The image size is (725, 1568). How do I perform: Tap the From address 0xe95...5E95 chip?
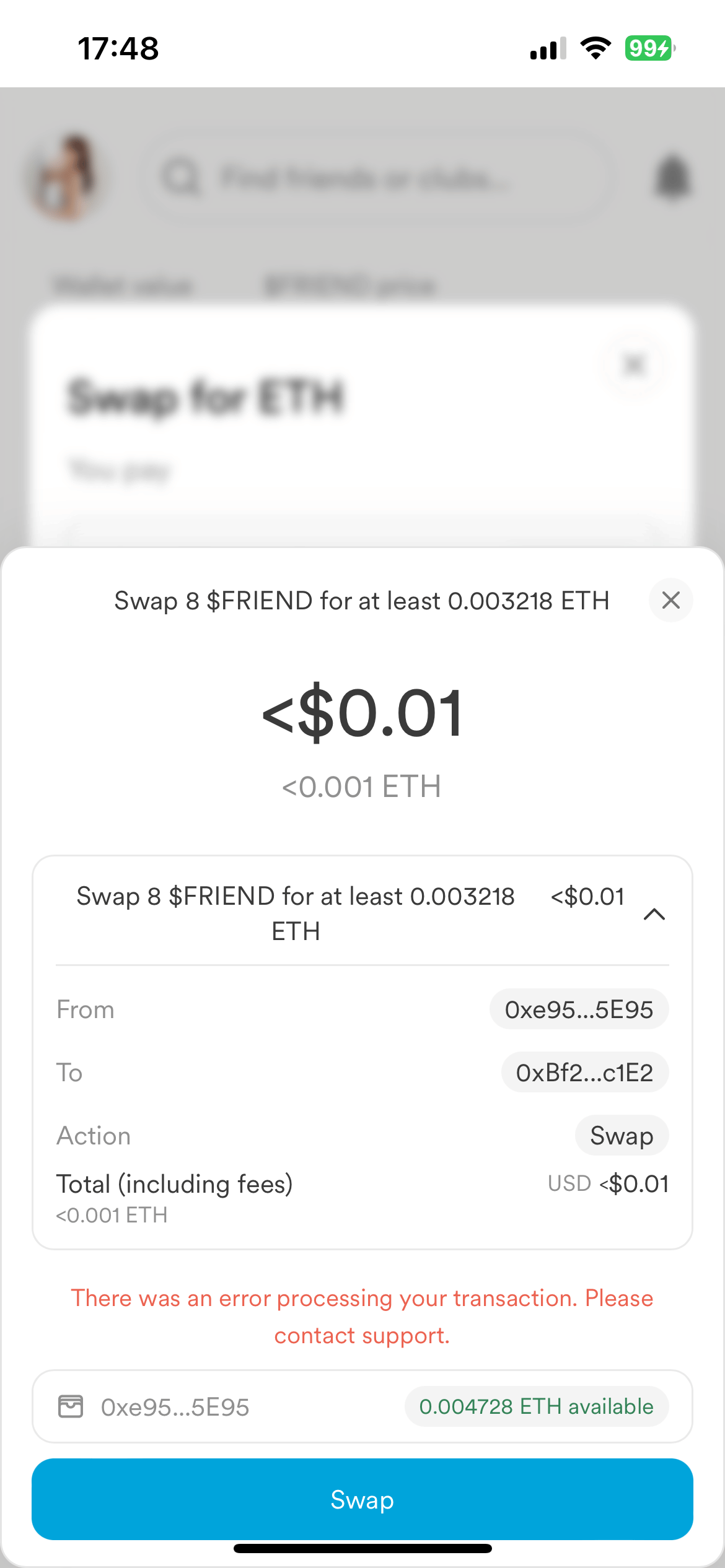coord(579,1009)
